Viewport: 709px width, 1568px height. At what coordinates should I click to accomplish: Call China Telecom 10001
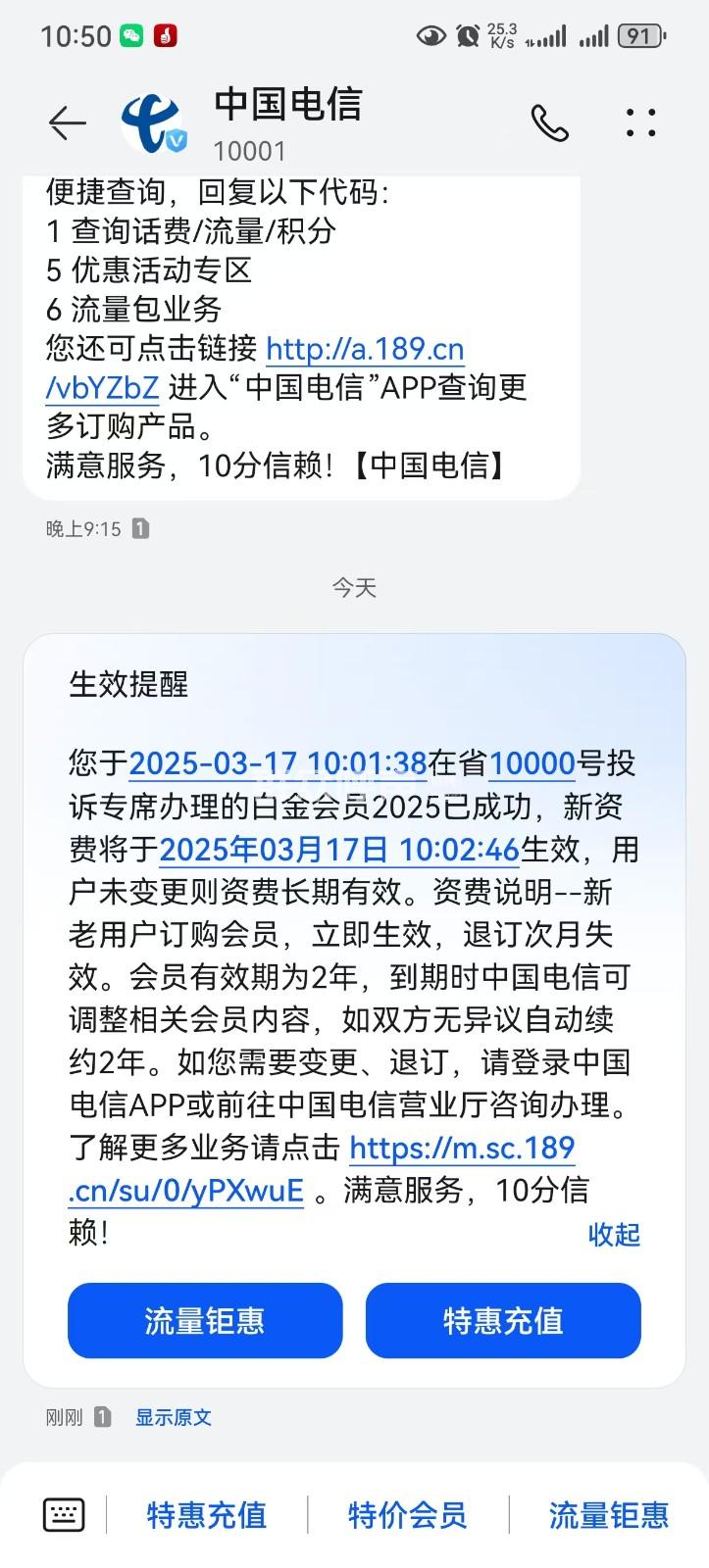tap(549, 123)
